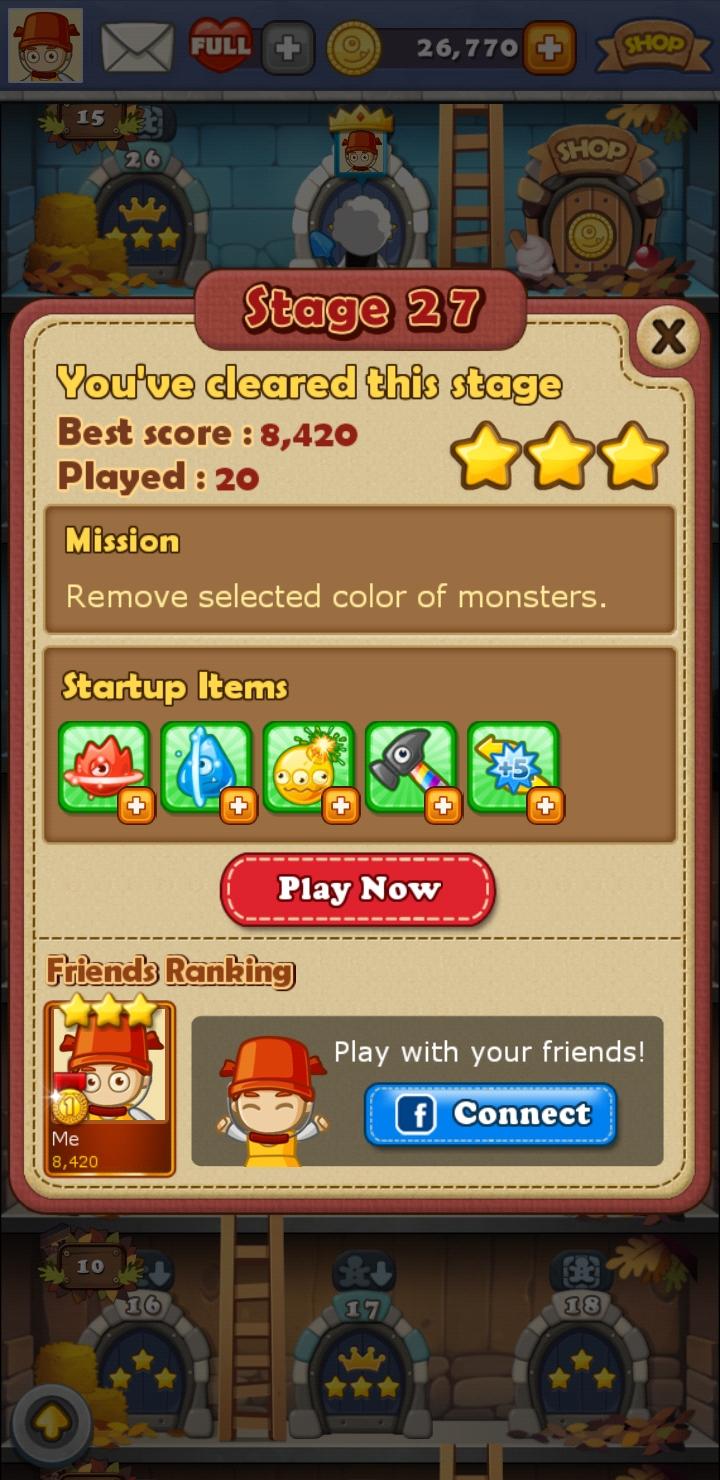Close the Stage 27 dialog

(x=667, y=338)
